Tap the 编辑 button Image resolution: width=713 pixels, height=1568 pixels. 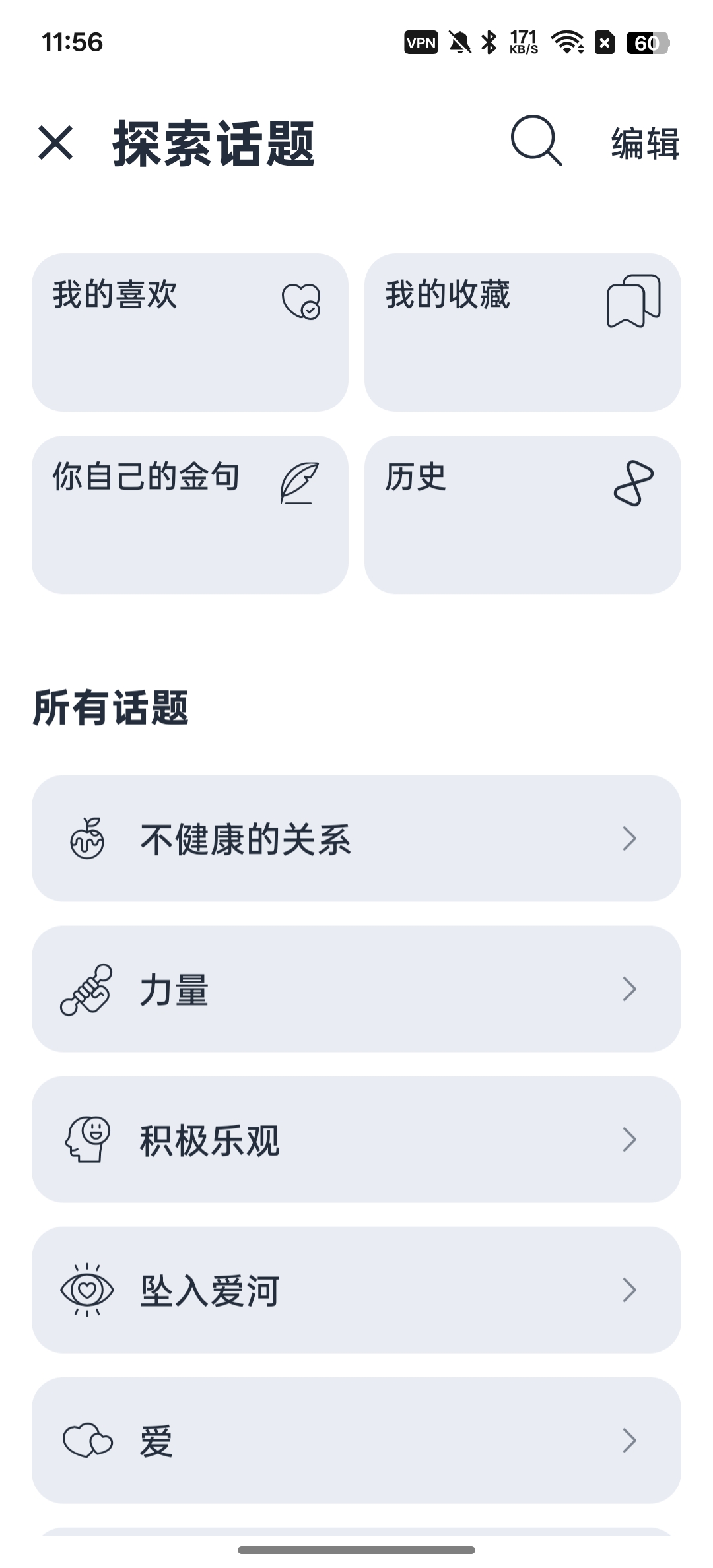pyautogui.click(x=645, y=143)
